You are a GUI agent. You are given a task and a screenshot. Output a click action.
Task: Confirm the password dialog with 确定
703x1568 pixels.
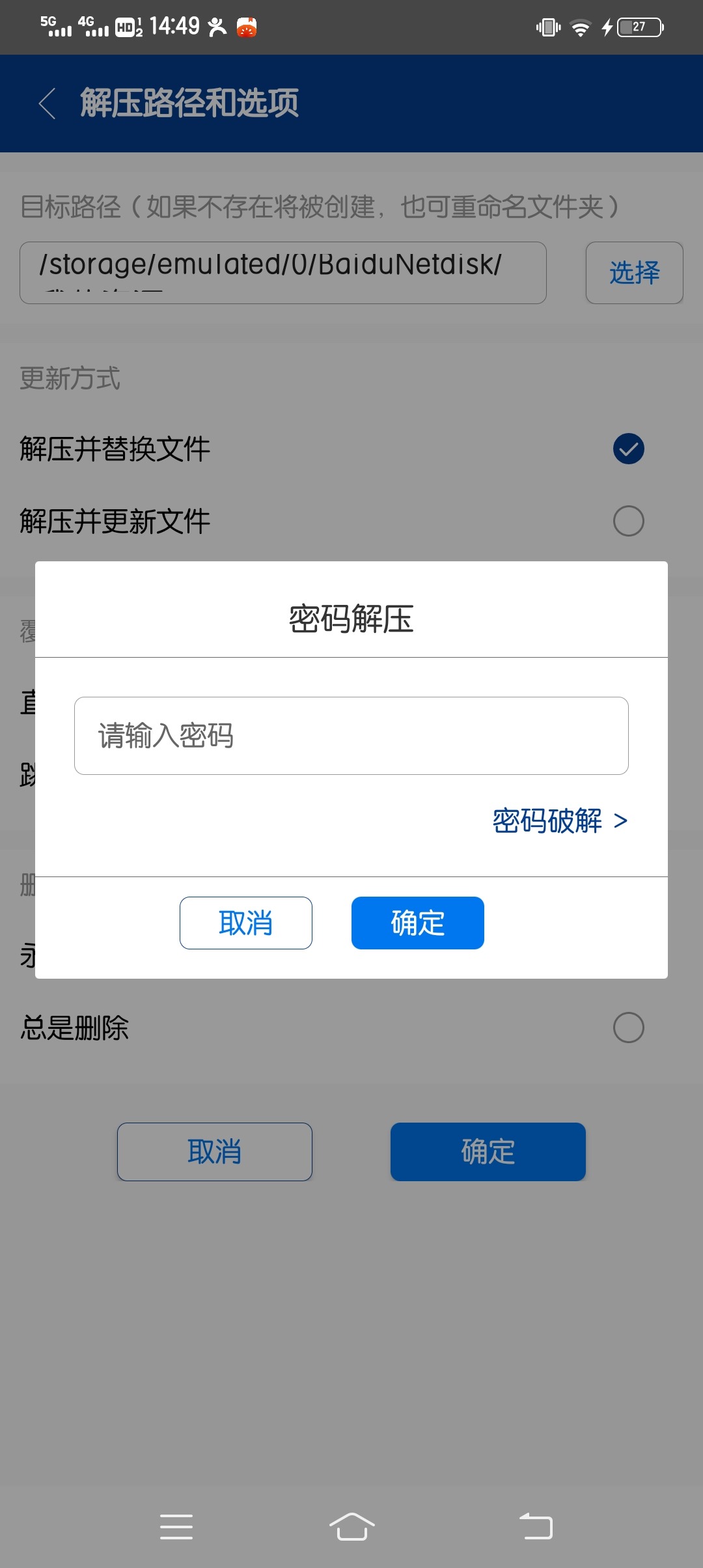417,922
